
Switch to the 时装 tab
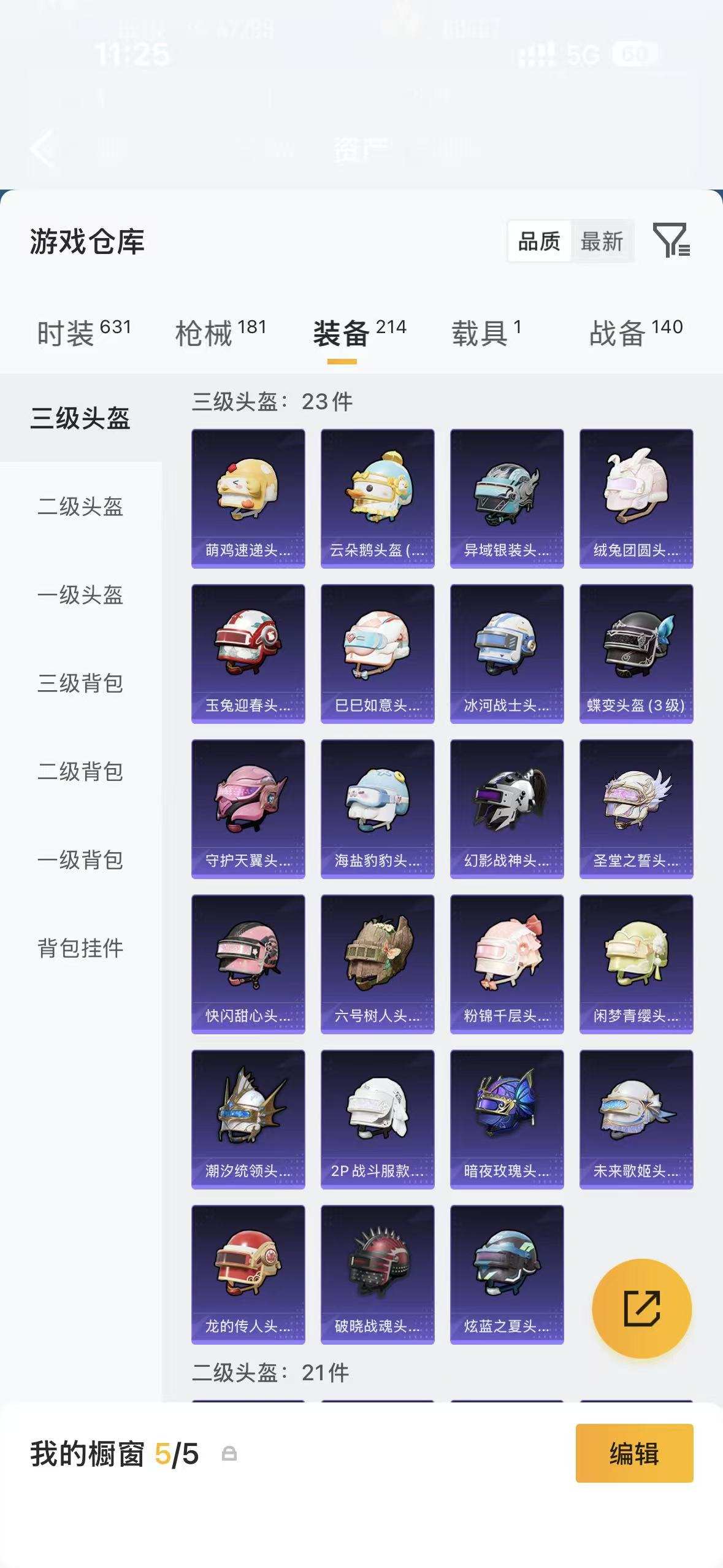pos(84,333)
